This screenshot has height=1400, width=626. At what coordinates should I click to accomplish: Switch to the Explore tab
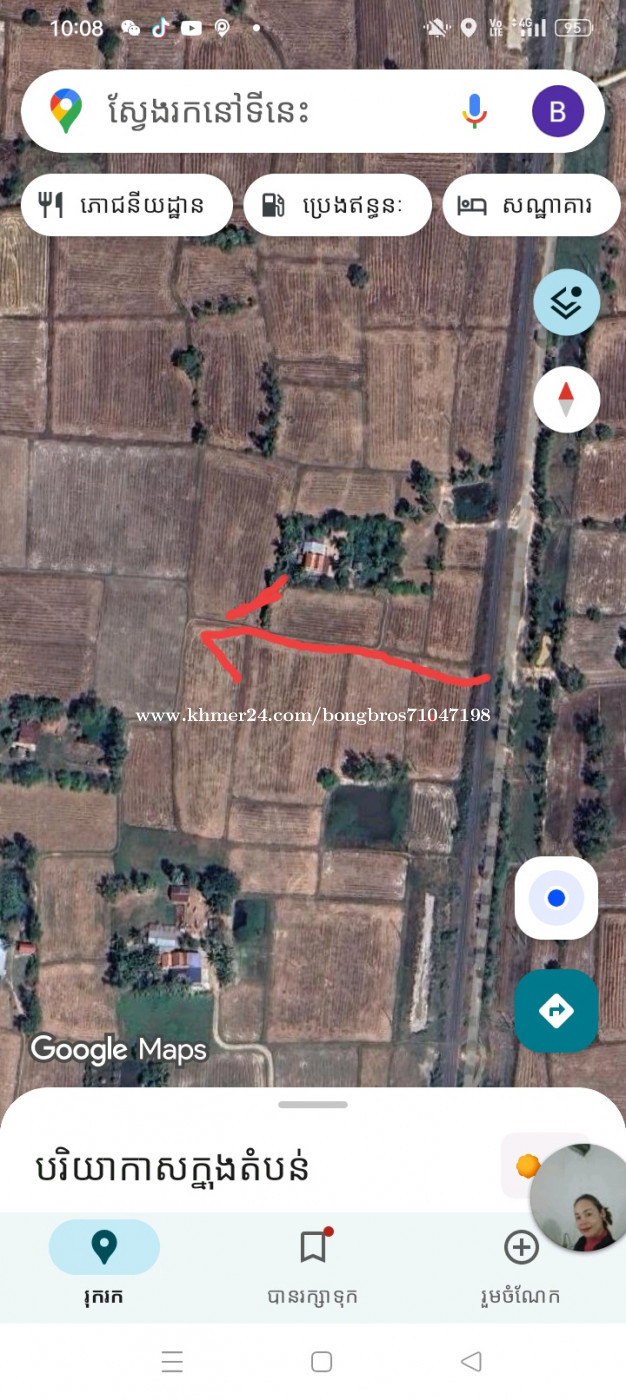click(104, 1260)
